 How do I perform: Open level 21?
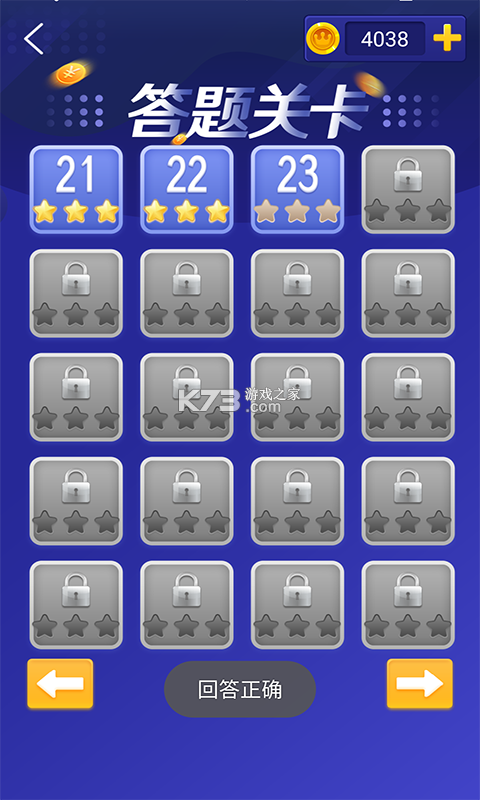tap(76, 190)
